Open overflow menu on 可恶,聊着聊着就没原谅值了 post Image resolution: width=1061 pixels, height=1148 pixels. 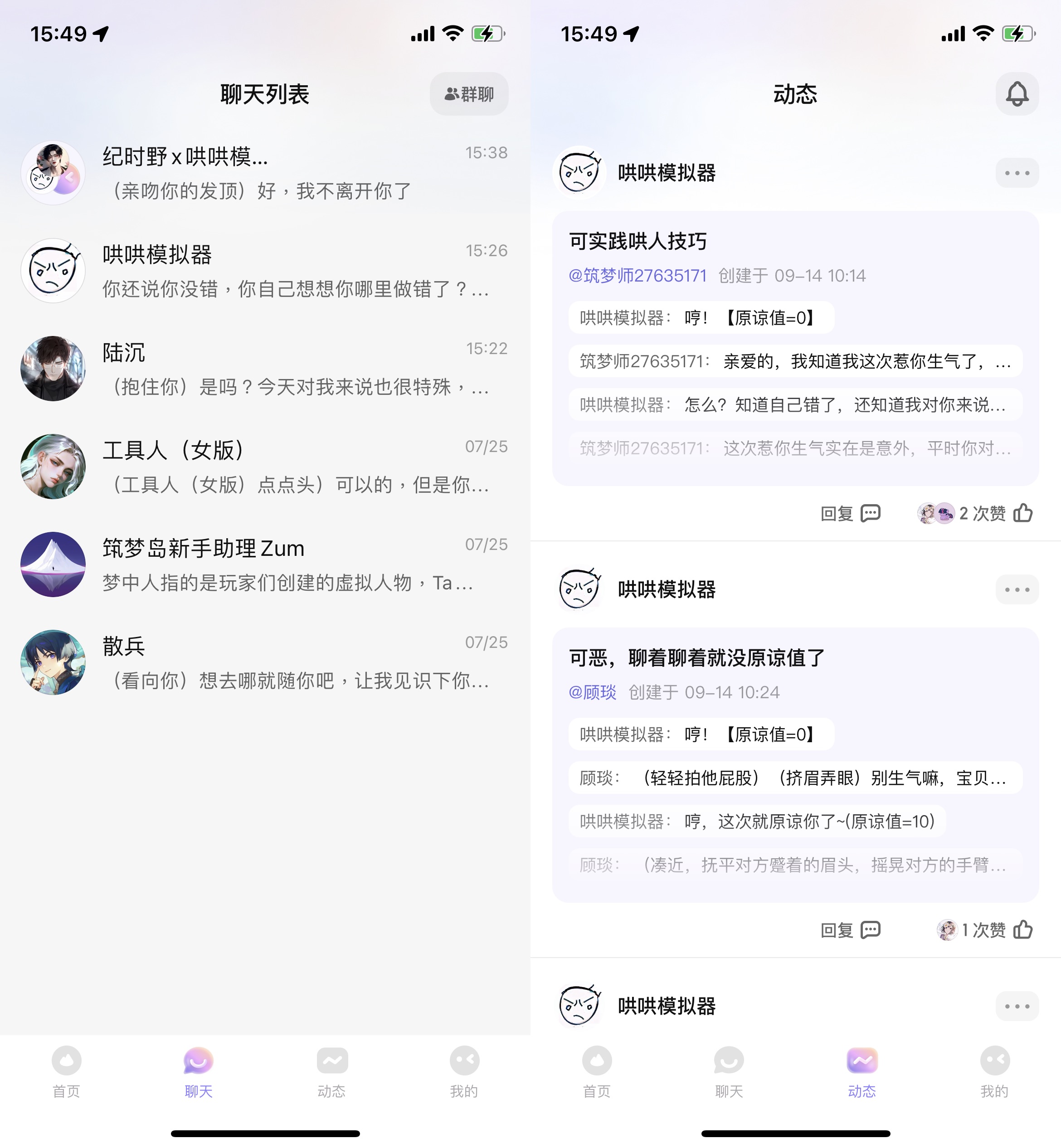tap(1016, 589)
